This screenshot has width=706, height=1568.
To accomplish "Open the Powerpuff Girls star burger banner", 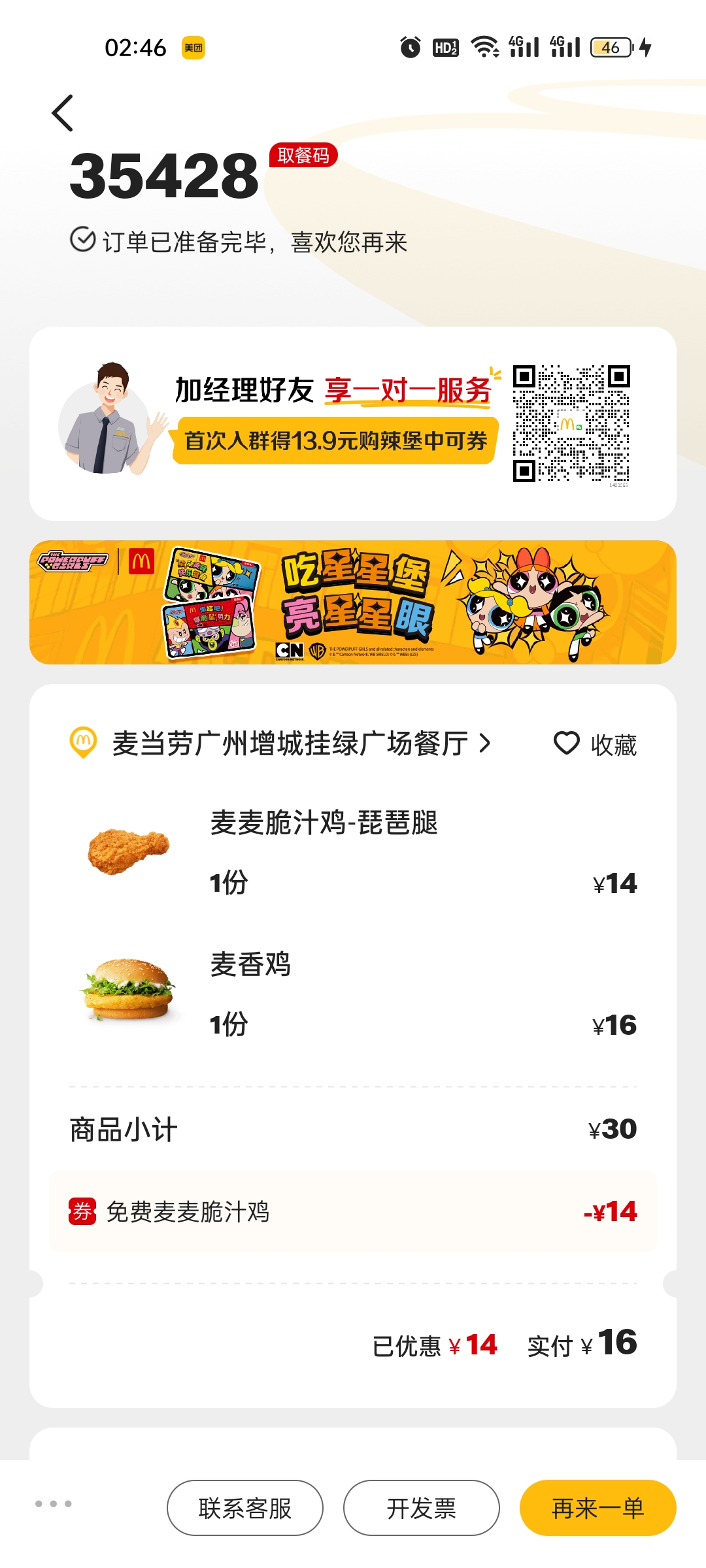I will (x=353, y=602).
